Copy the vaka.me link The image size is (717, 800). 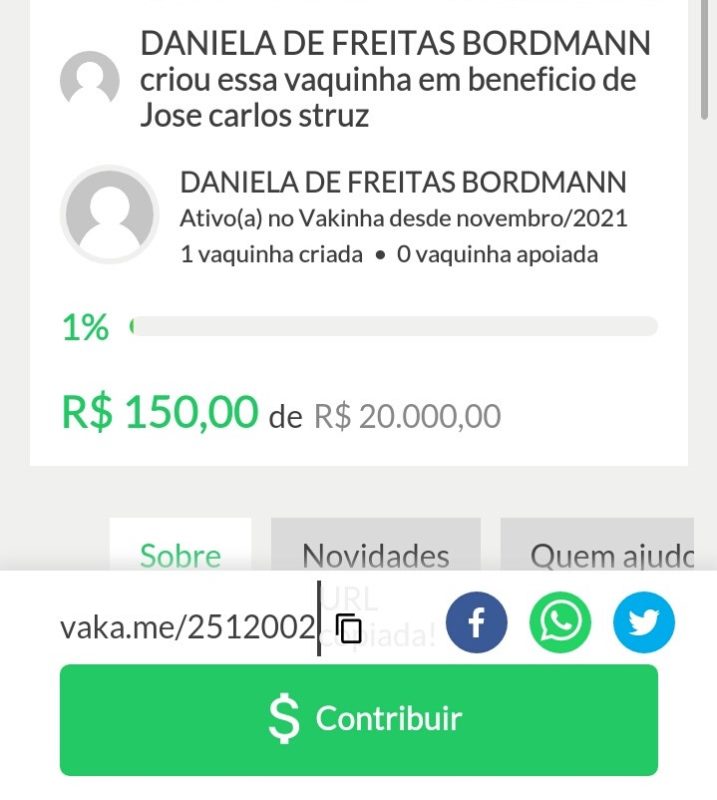click(348, 628)
